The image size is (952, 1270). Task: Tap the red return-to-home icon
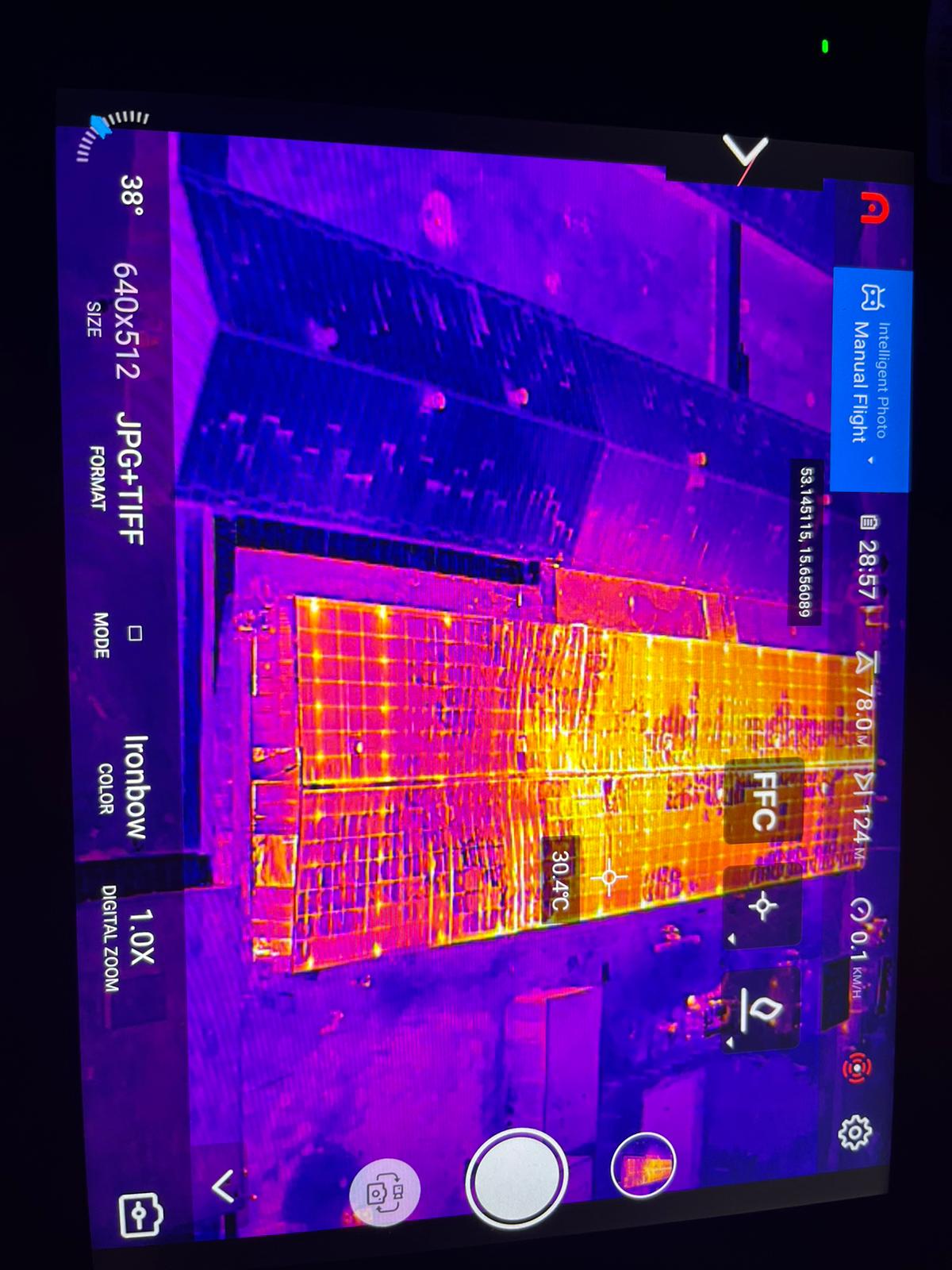pos(874,210)
